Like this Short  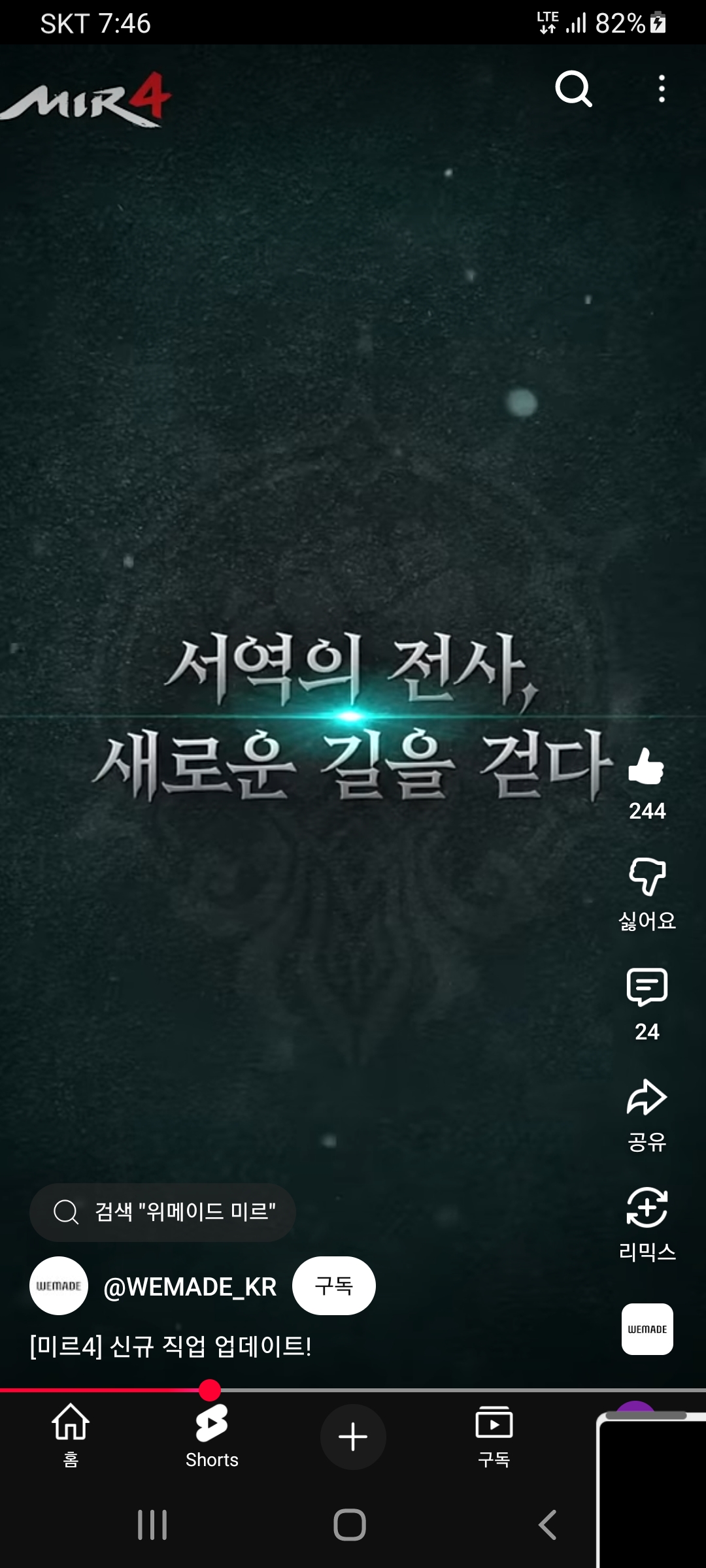tap(647, 767)
